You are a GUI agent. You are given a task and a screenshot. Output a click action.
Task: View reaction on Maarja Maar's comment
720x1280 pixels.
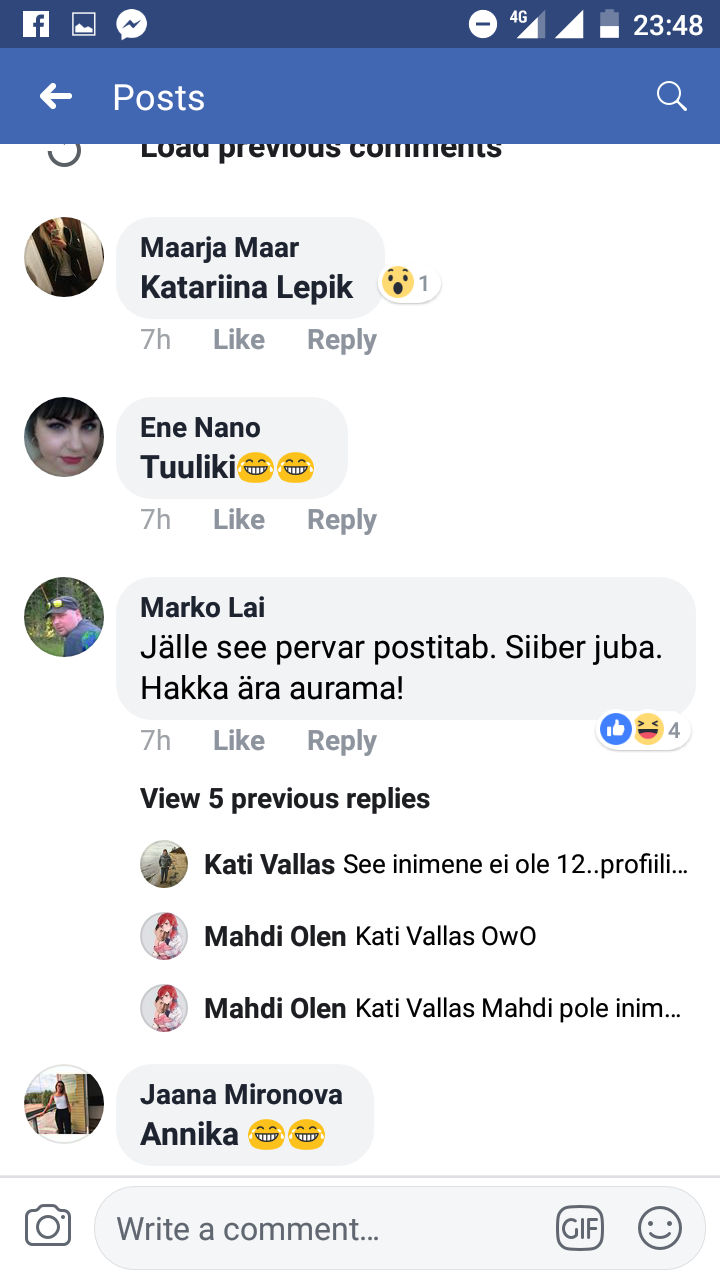(410, 285)
